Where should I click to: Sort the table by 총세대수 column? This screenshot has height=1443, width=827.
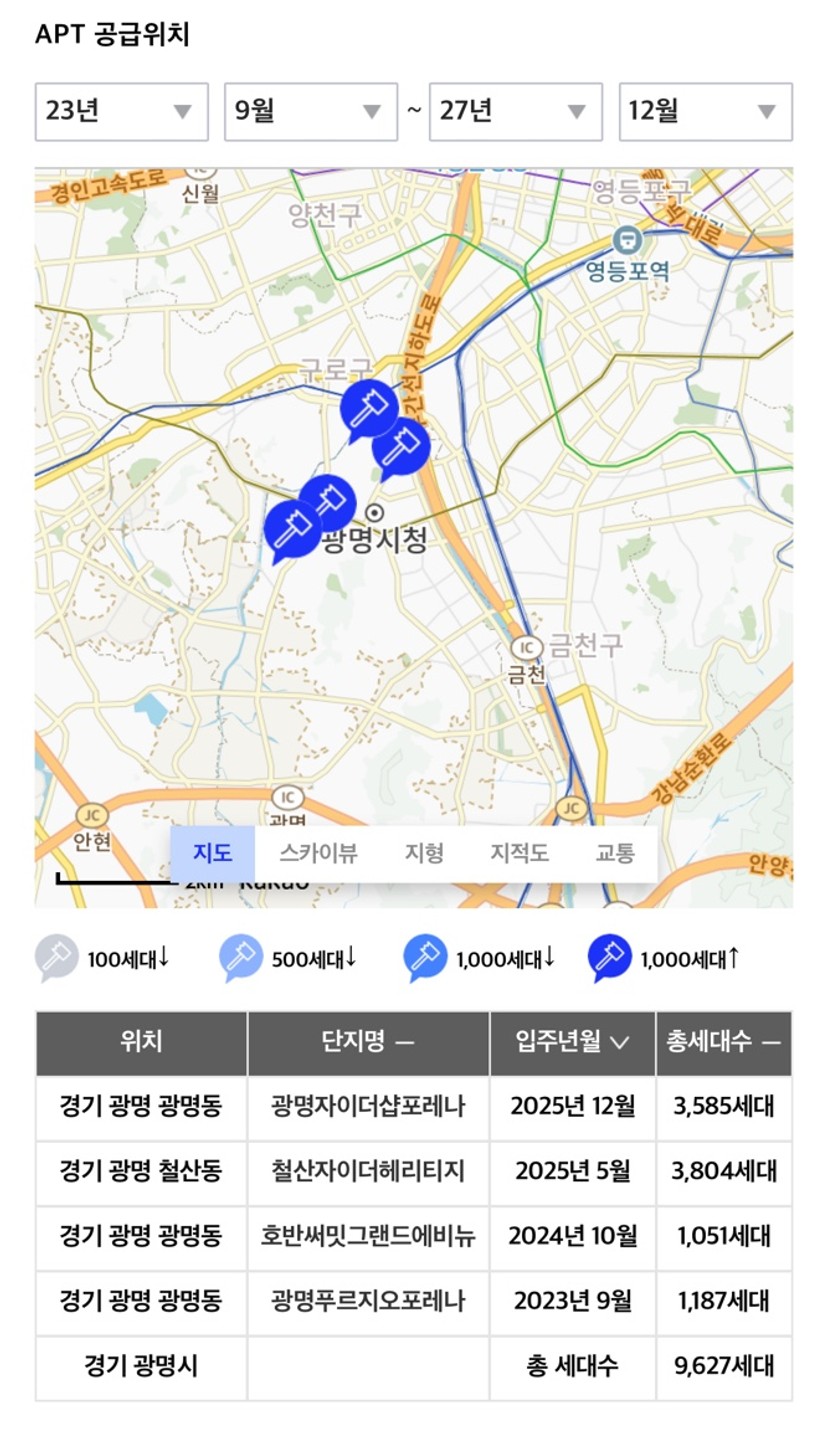[723, 1042]
